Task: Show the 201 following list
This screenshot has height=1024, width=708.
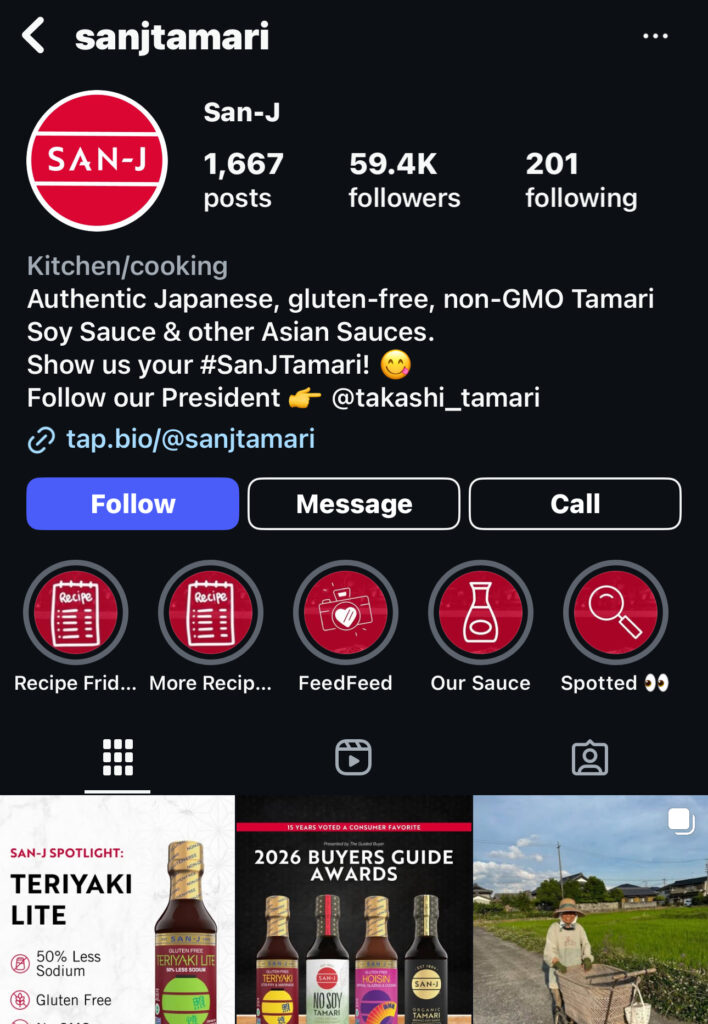Action: click(x=581, y=180)
